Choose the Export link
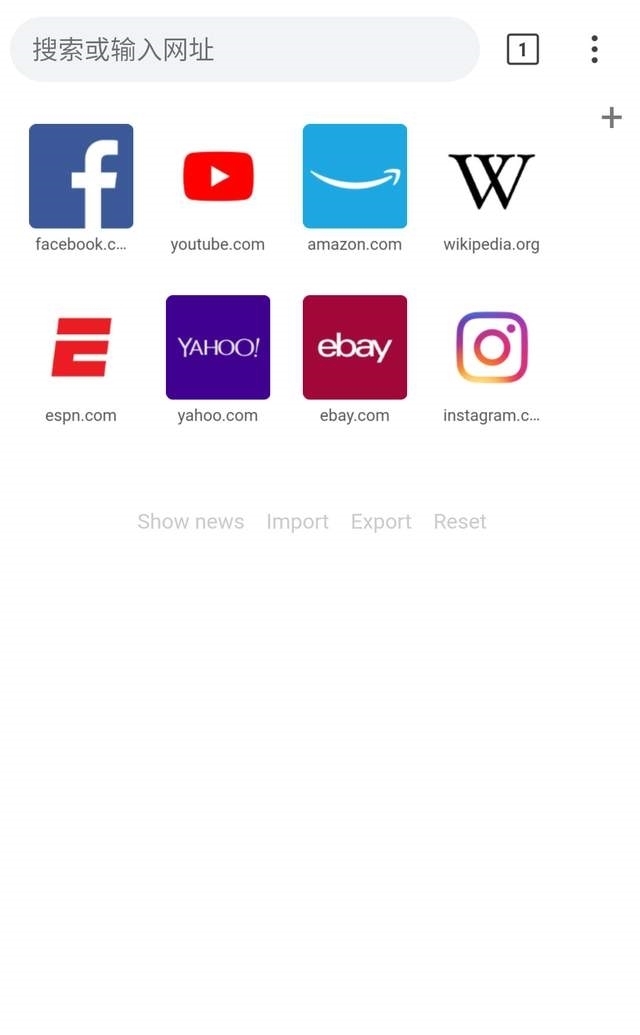The height and width of the screenshot is (1035, 640). coord(381,522)
